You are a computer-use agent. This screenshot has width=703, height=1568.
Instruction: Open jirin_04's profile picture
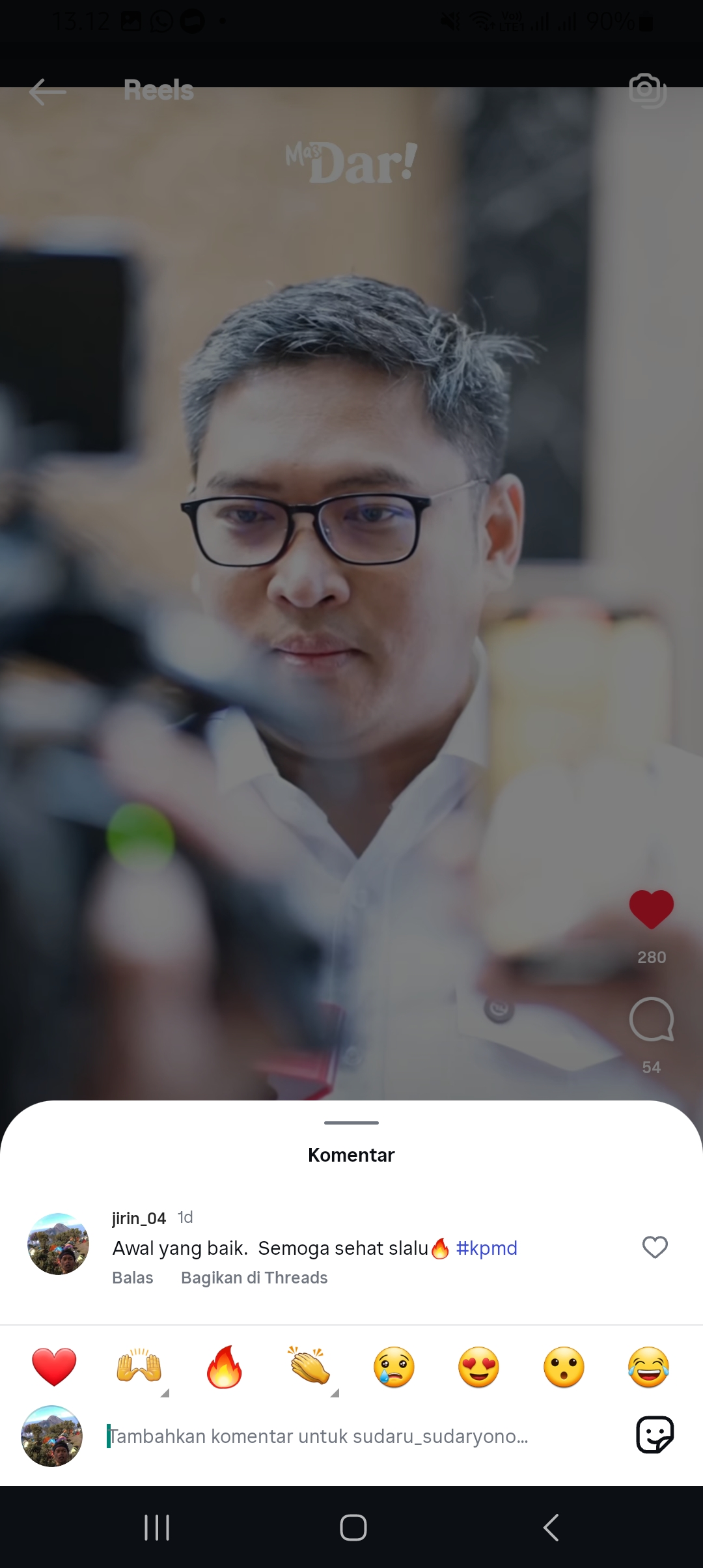coord(58,1244)
